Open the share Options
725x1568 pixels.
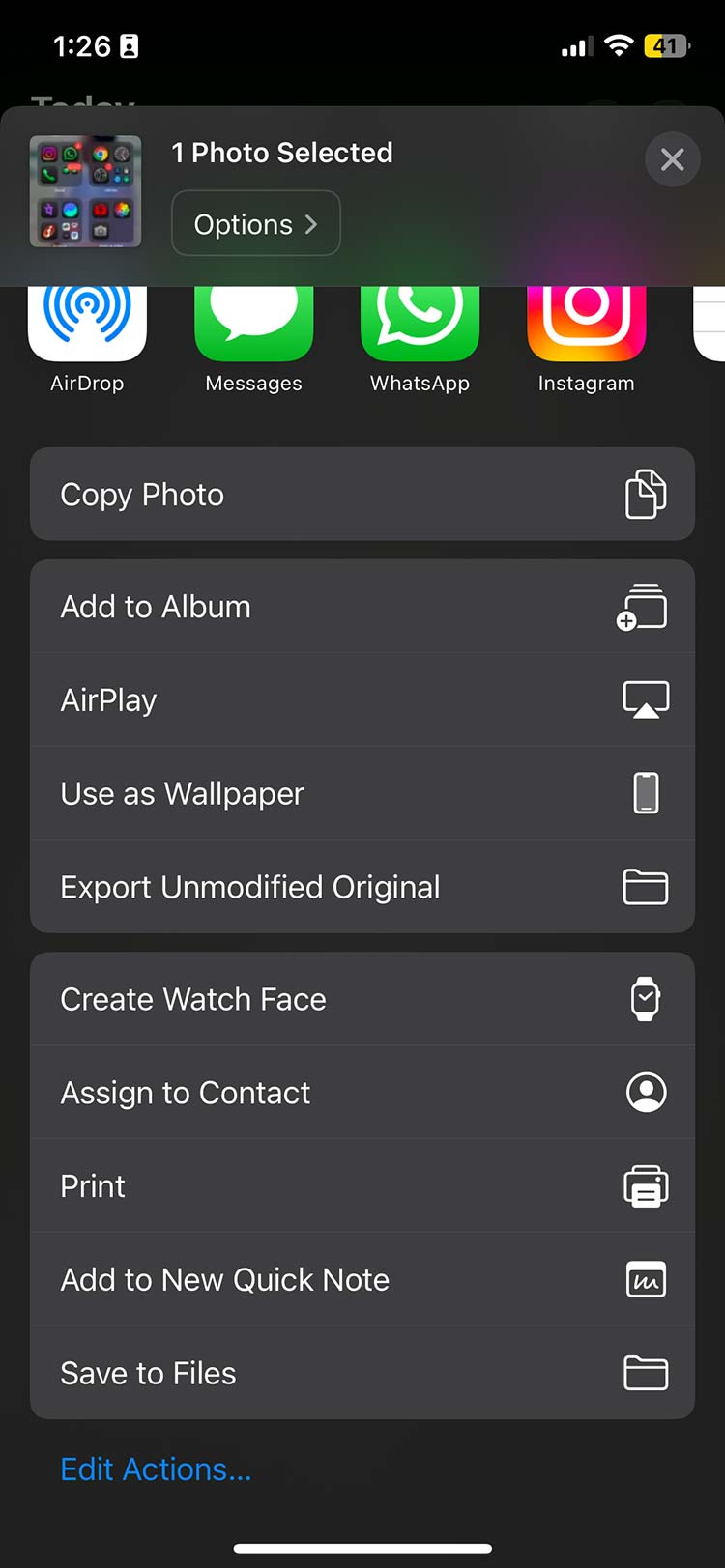pyautogui.click(x=255, y=224)
